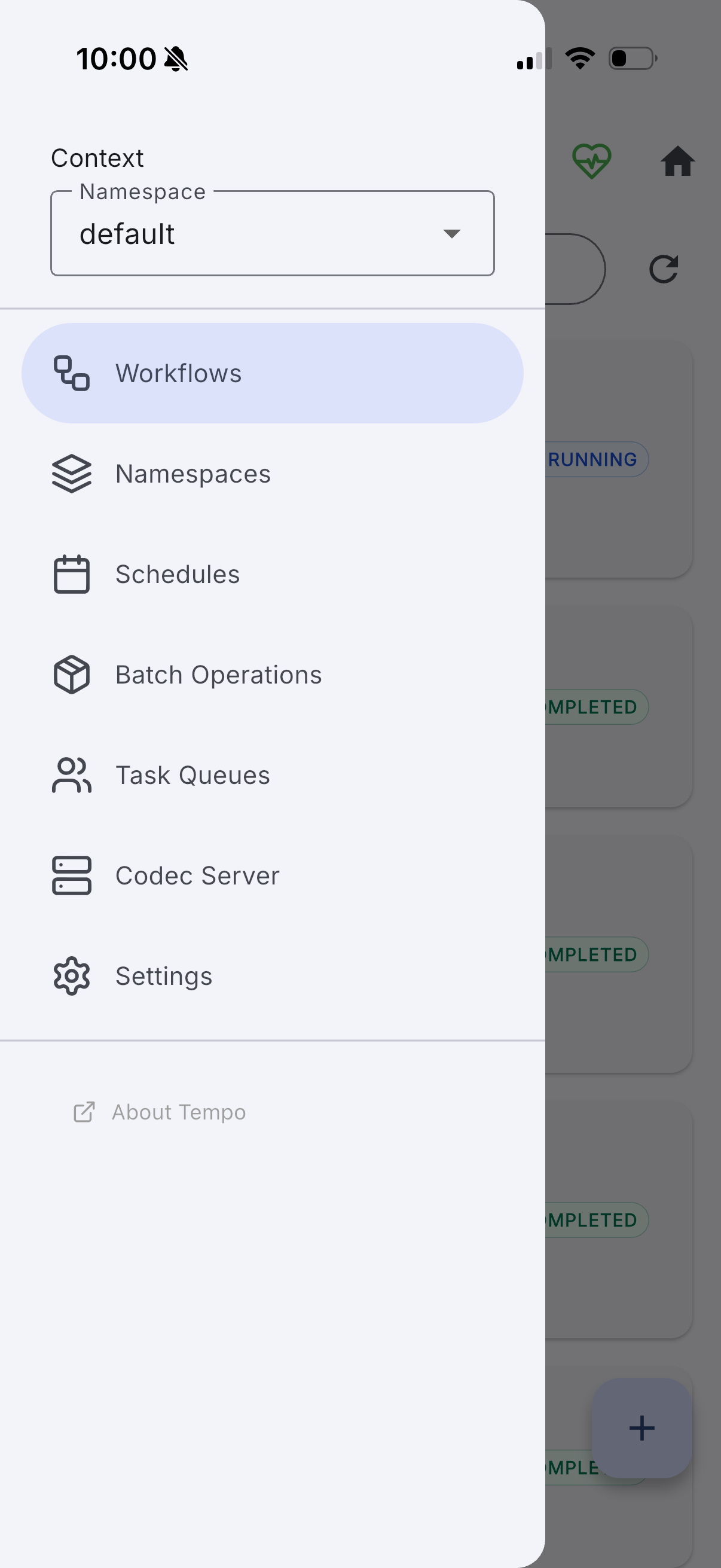Click the green cluster health heart icon
The image size is (721, 1568).
coord(592,160)
